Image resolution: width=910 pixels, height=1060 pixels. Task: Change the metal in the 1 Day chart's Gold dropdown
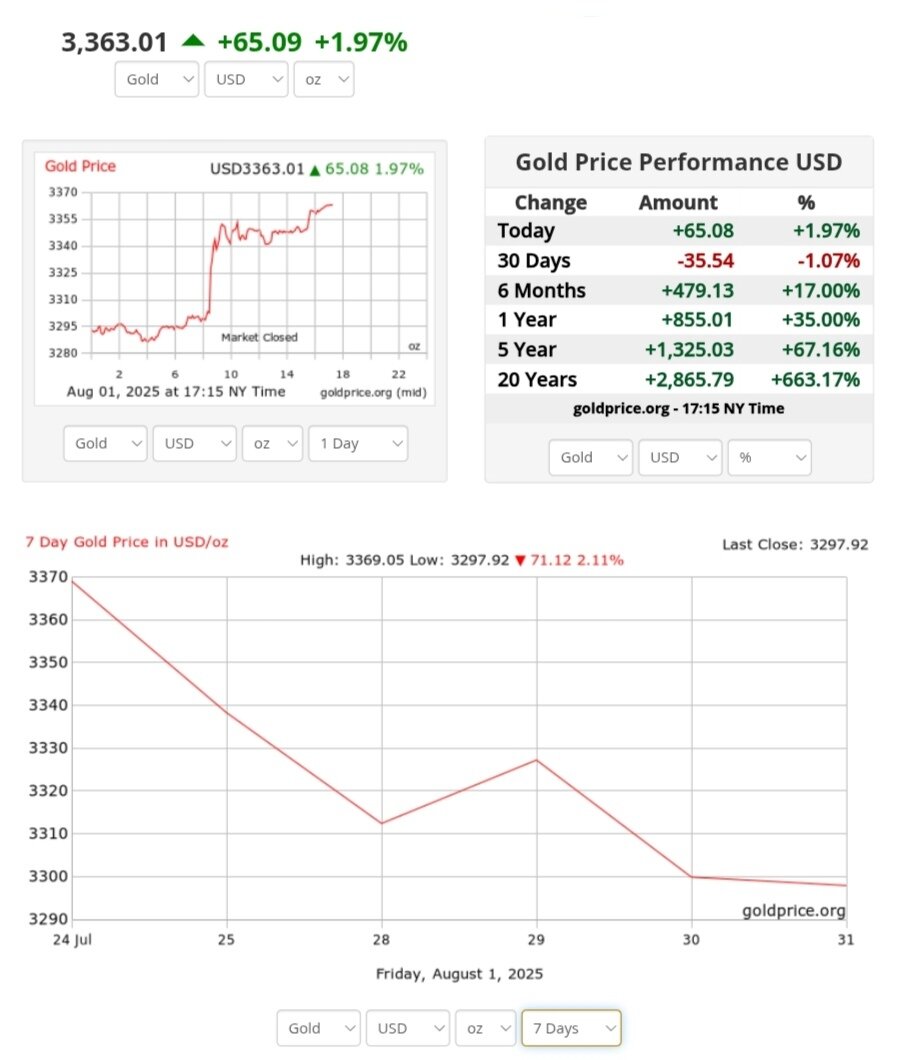pyautogui.click(x=105, y=444)
